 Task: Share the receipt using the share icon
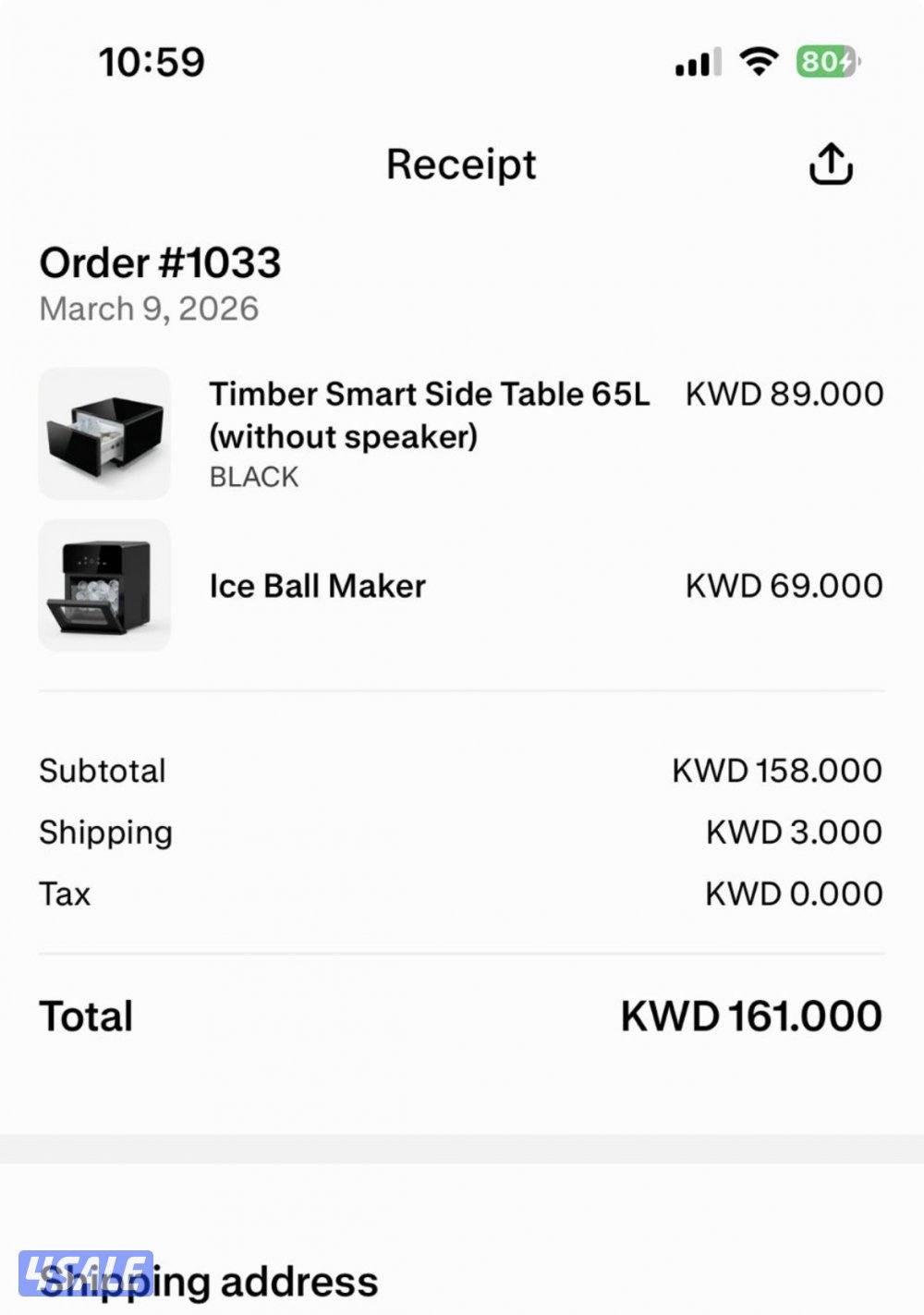[x=830, y=164]
